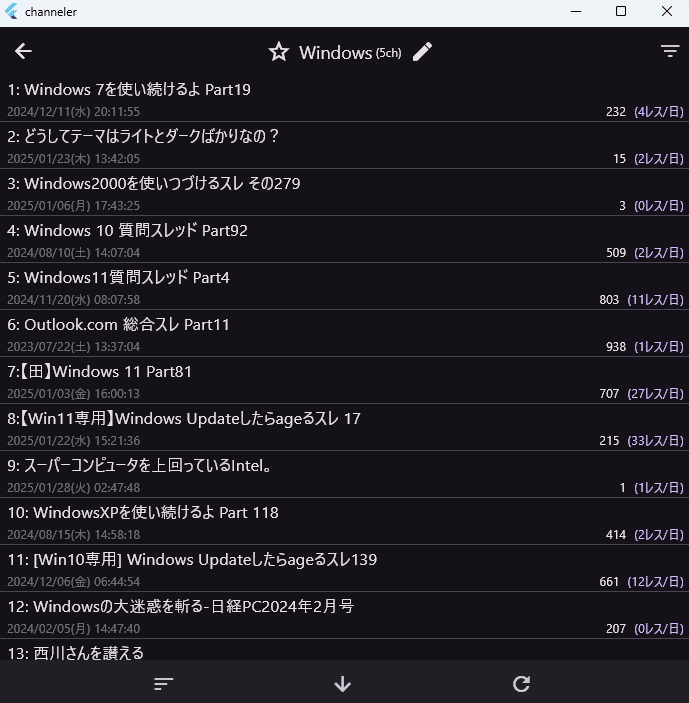The width and height of the screenshot is (689, 703).
Task: Open thread WindowsXPを使い続けるよ Part 118
Action: click(143, 513)
